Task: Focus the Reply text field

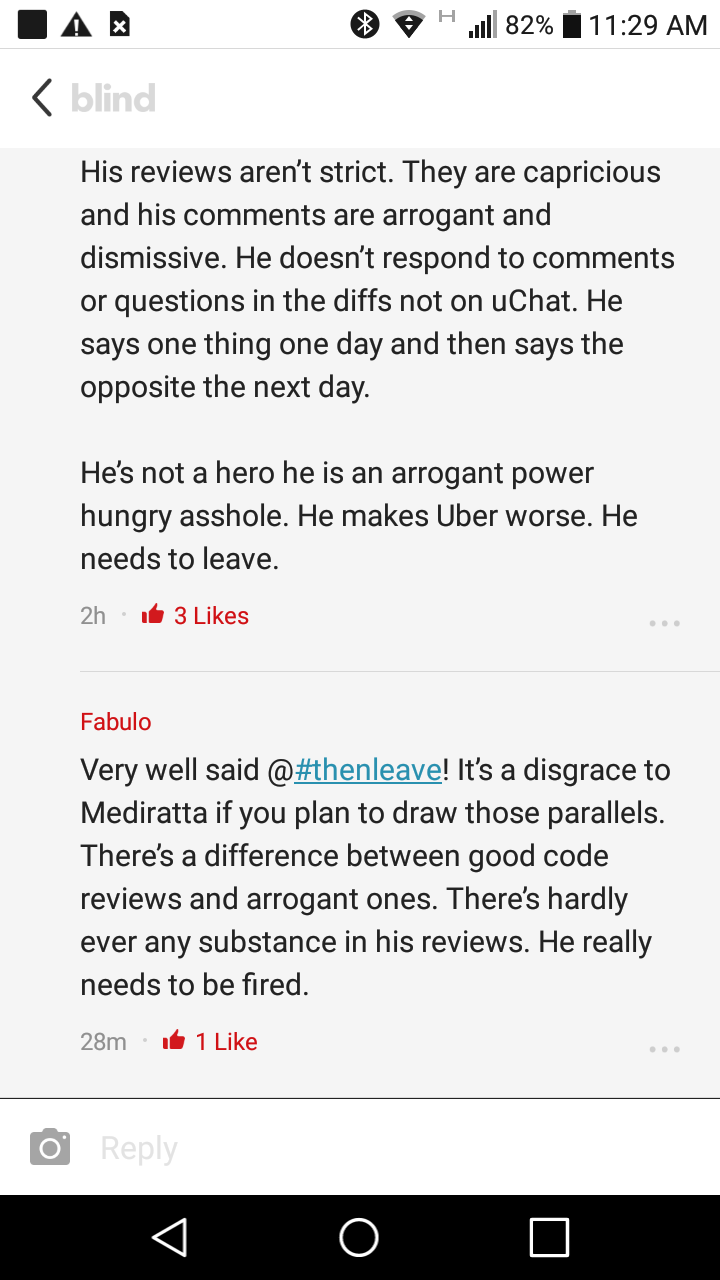Action: click(380, 1148)
